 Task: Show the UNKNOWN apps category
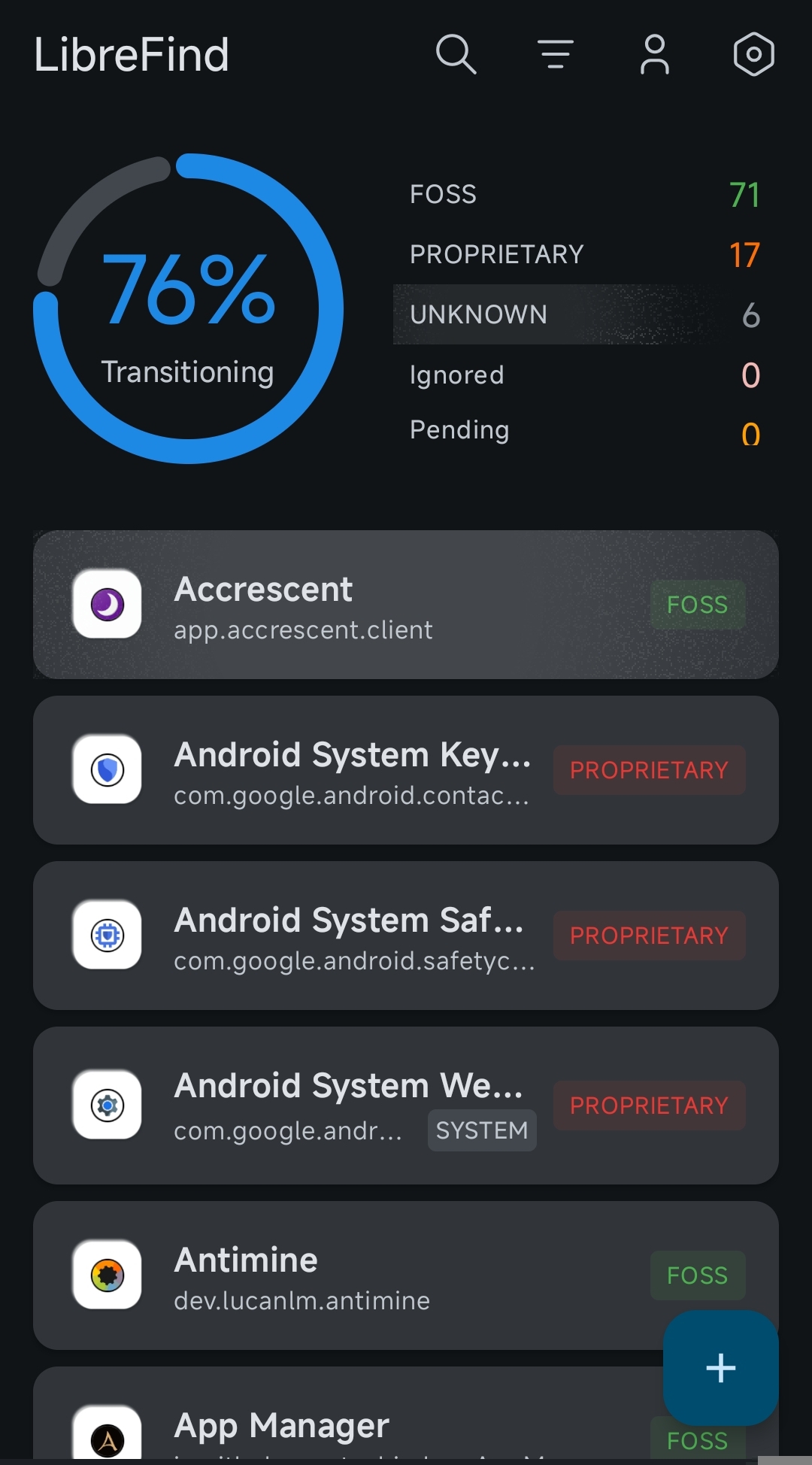tap(584, 314)
